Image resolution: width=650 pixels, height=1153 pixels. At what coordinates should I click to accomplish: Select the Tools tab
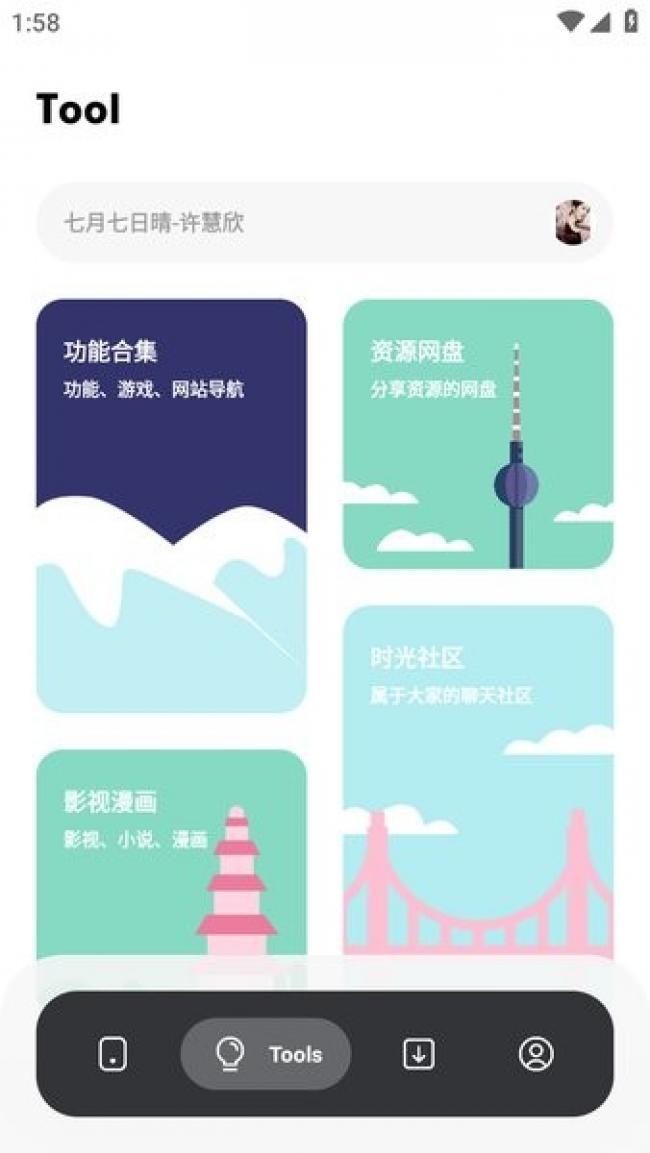(266, 1054)
